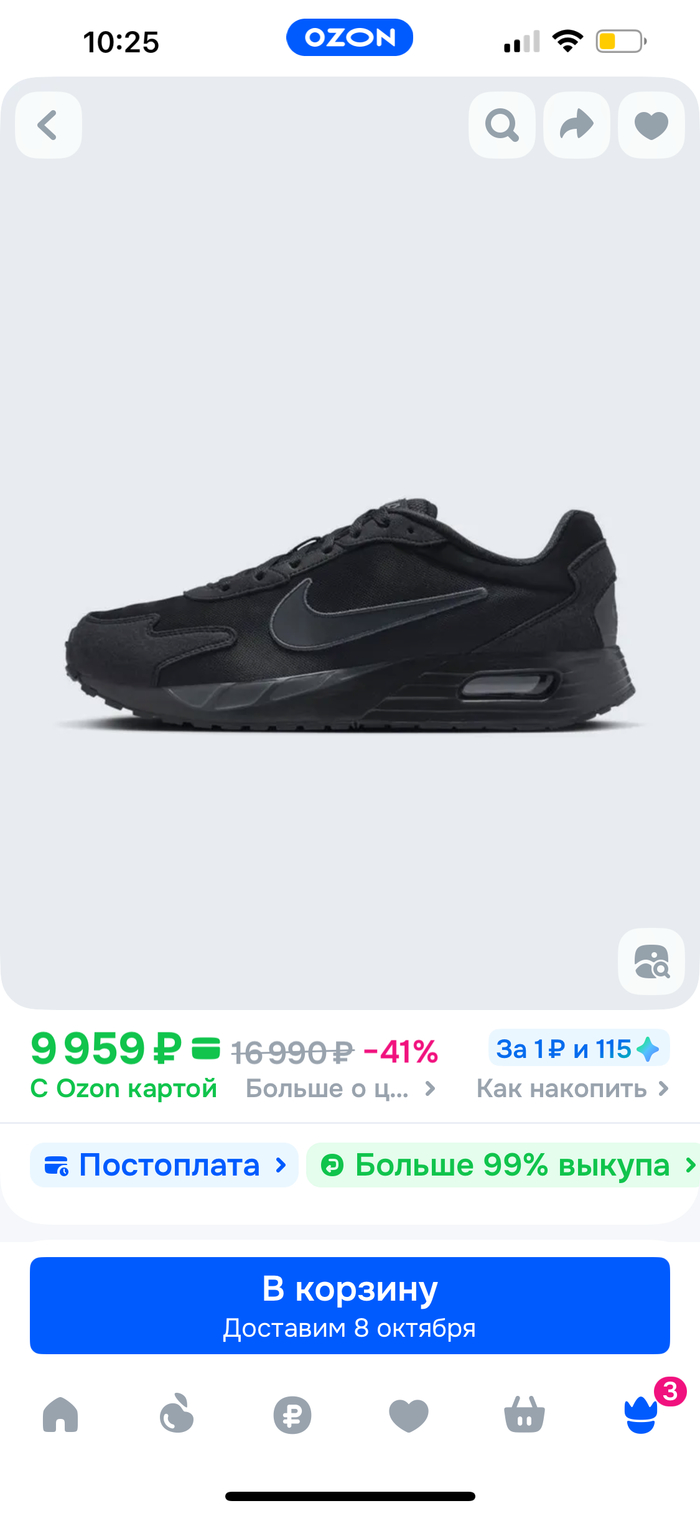
Task: Add to cart with 'В корзину'
Action: pos(350,1305)
